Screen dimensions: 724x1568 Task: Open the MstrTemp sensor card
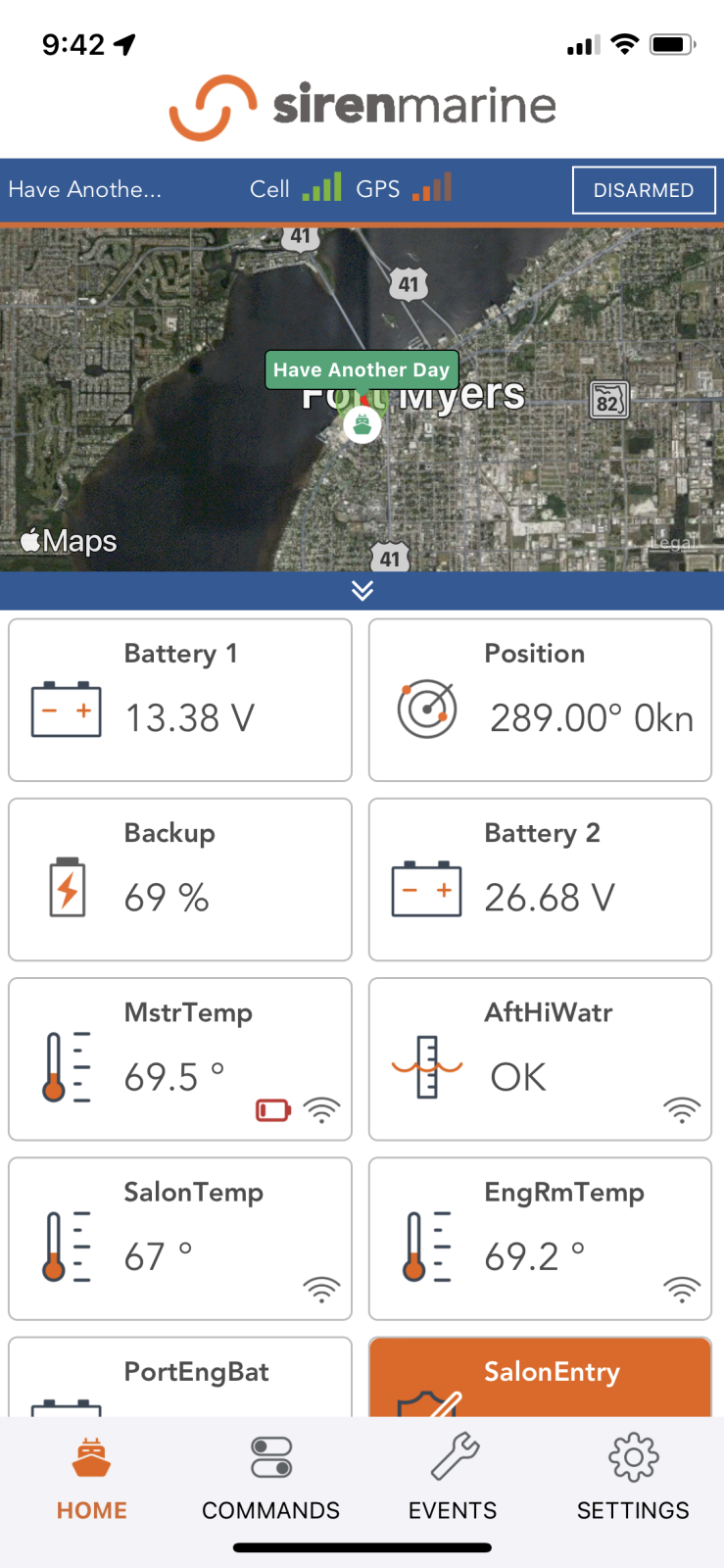pyautogui.click(x=180, y=1058)
